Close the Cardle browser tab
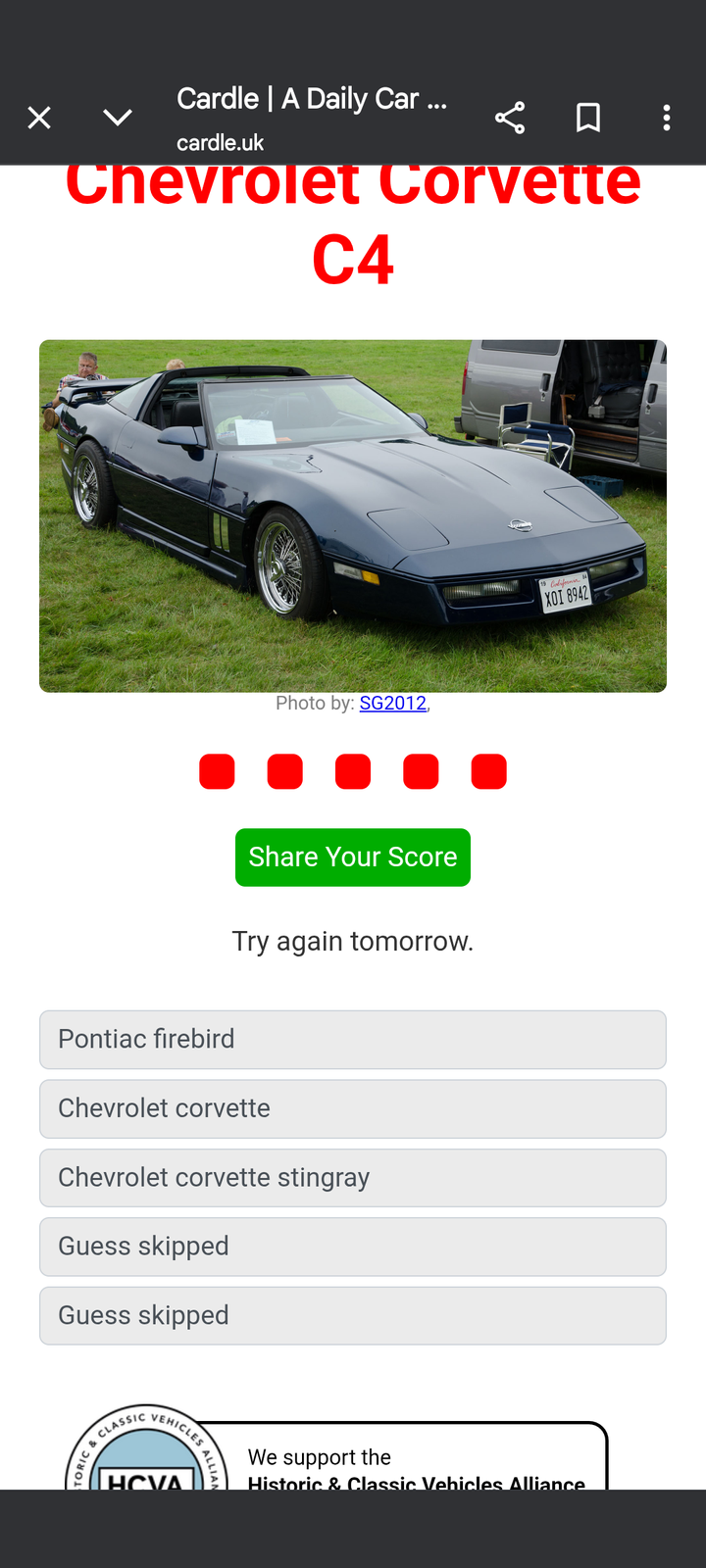This screenshot has height=1568, width=706. coord(39,118)
